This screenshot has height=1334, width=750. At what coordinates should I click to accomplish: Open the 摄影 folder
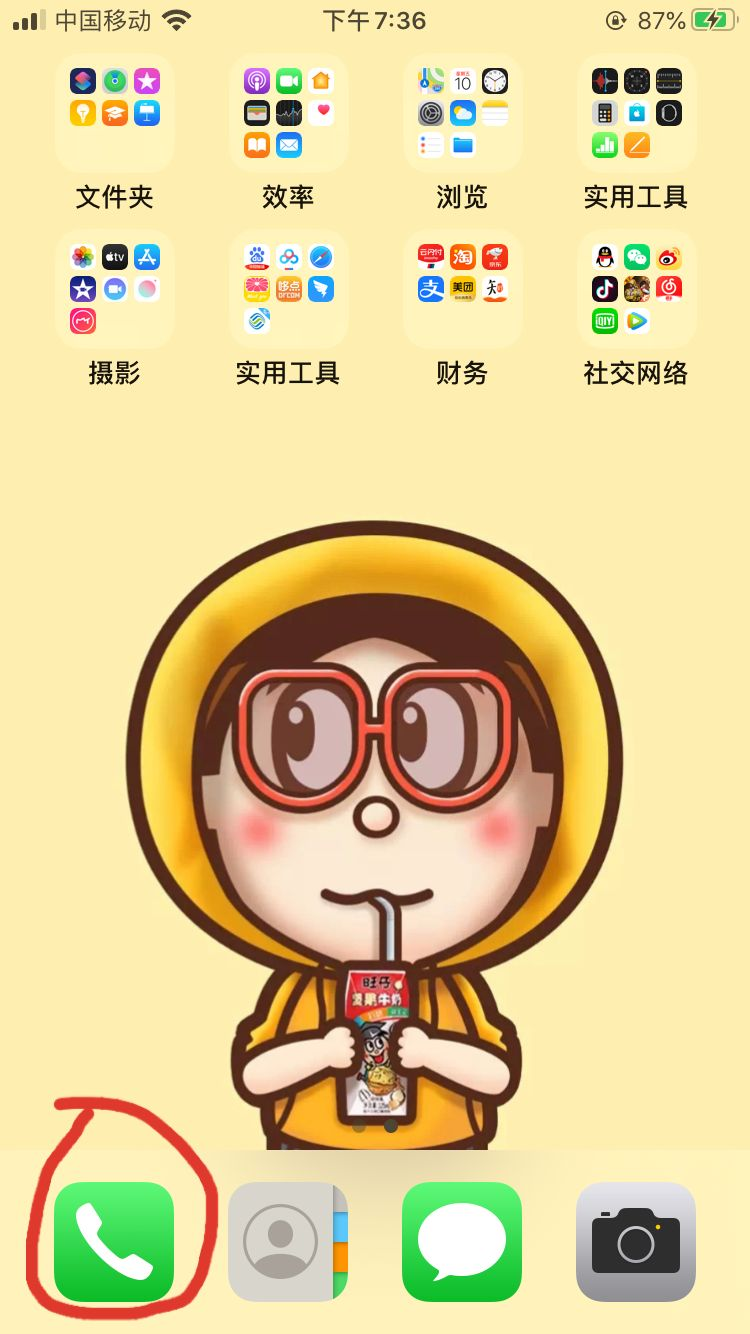[x=114, y=289]
